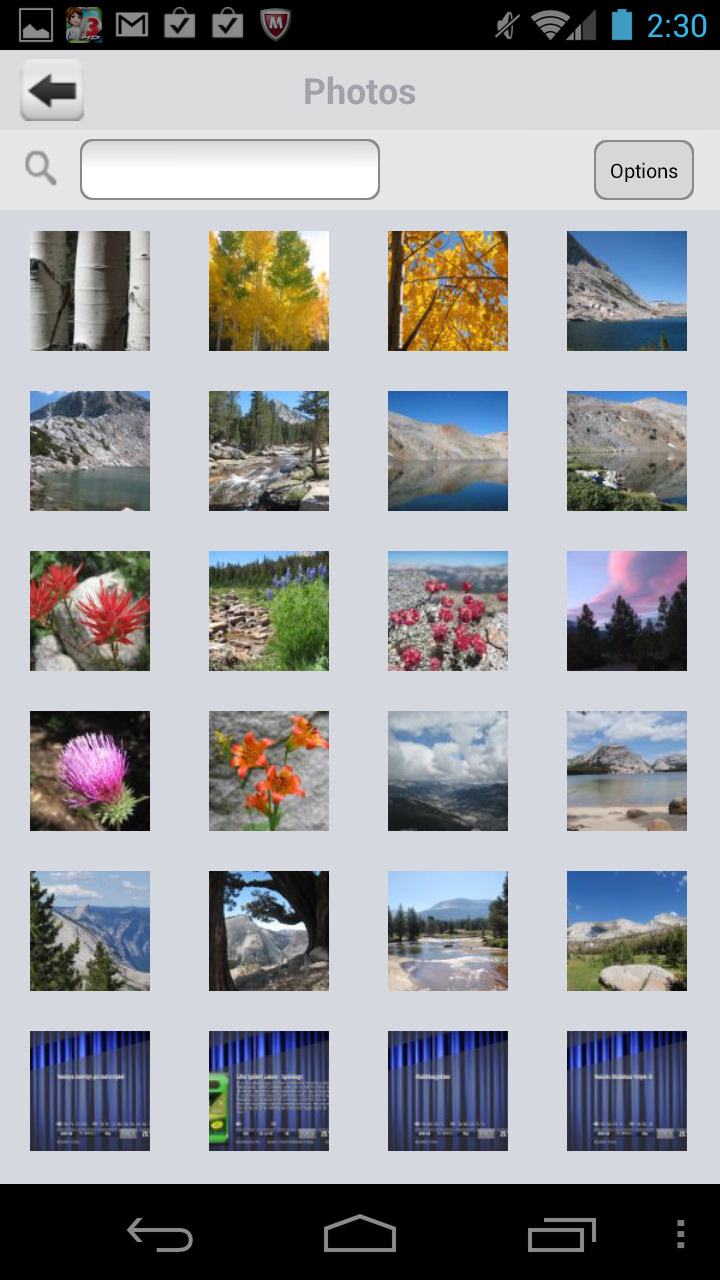Tap the system home button

tap(360, 1234)
